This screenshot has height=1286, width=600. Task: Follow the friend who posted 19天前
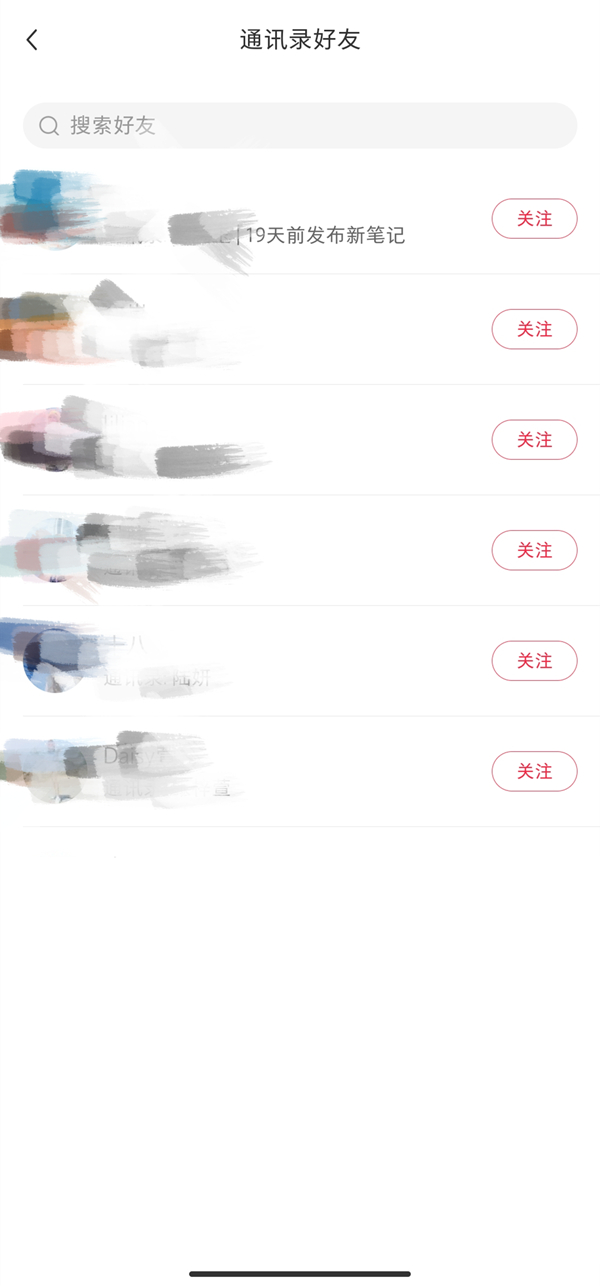534,219
